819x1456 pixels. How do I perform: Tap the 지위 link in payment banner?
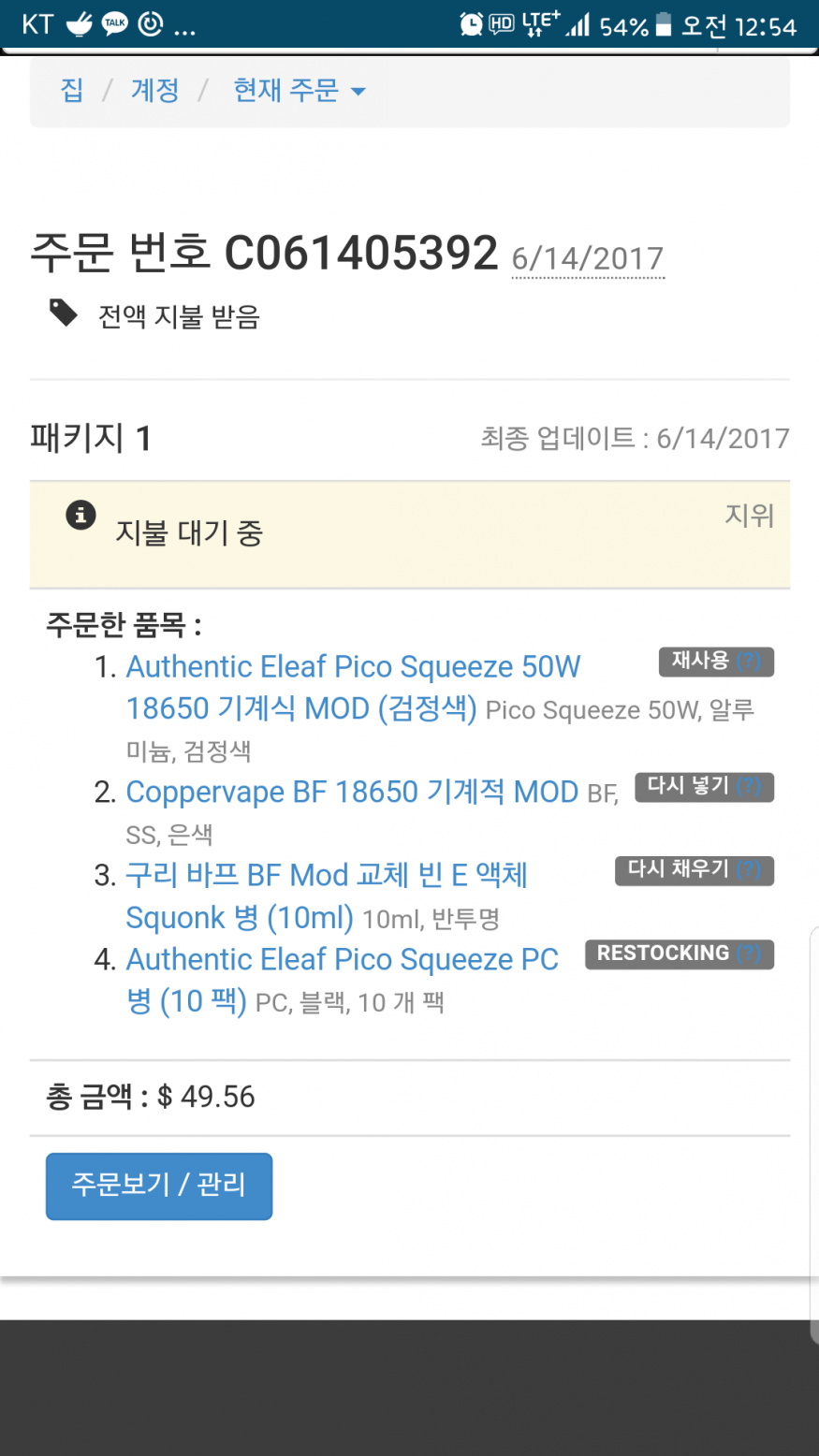pos(749,516)
